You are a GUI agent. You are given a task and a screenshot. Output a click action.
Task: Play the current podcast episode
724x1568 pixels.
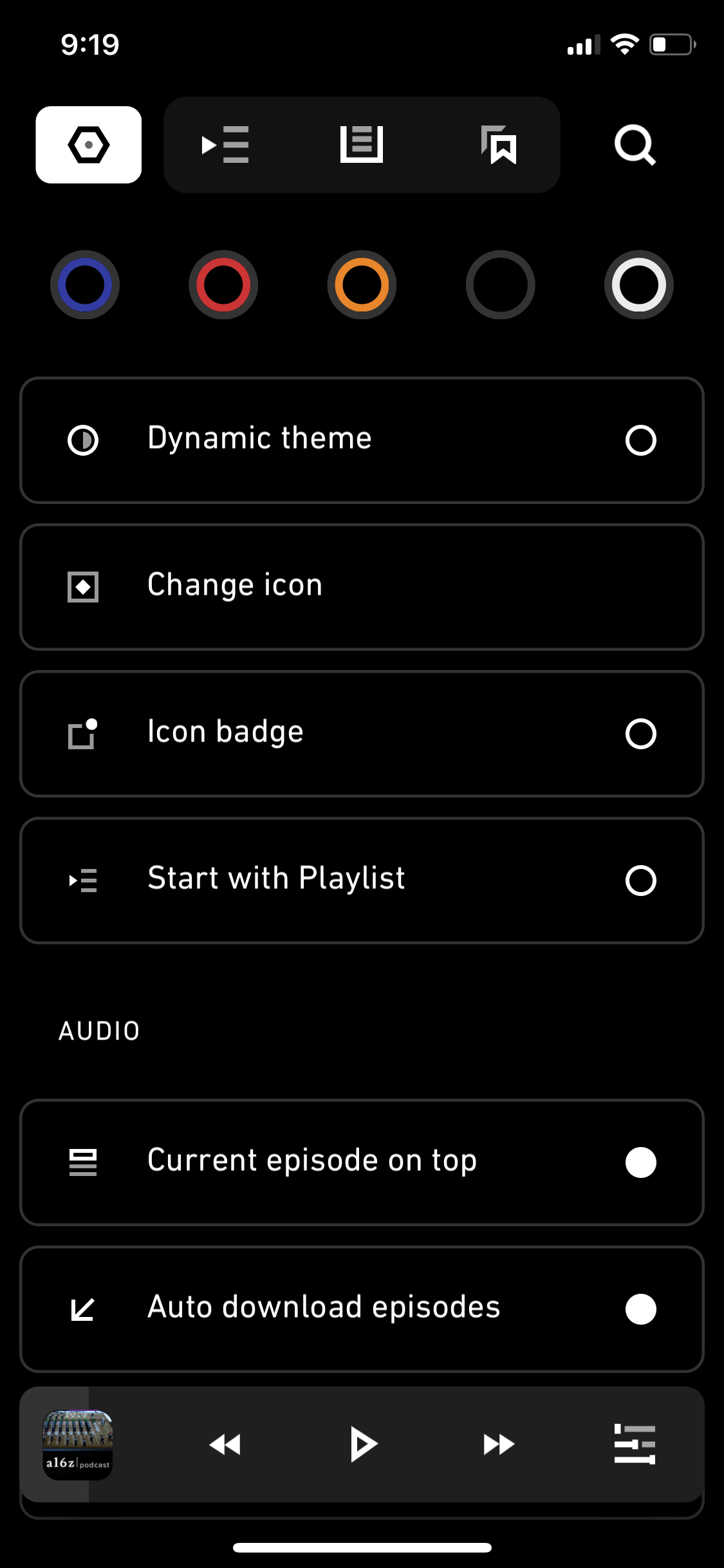[363, 1444]
